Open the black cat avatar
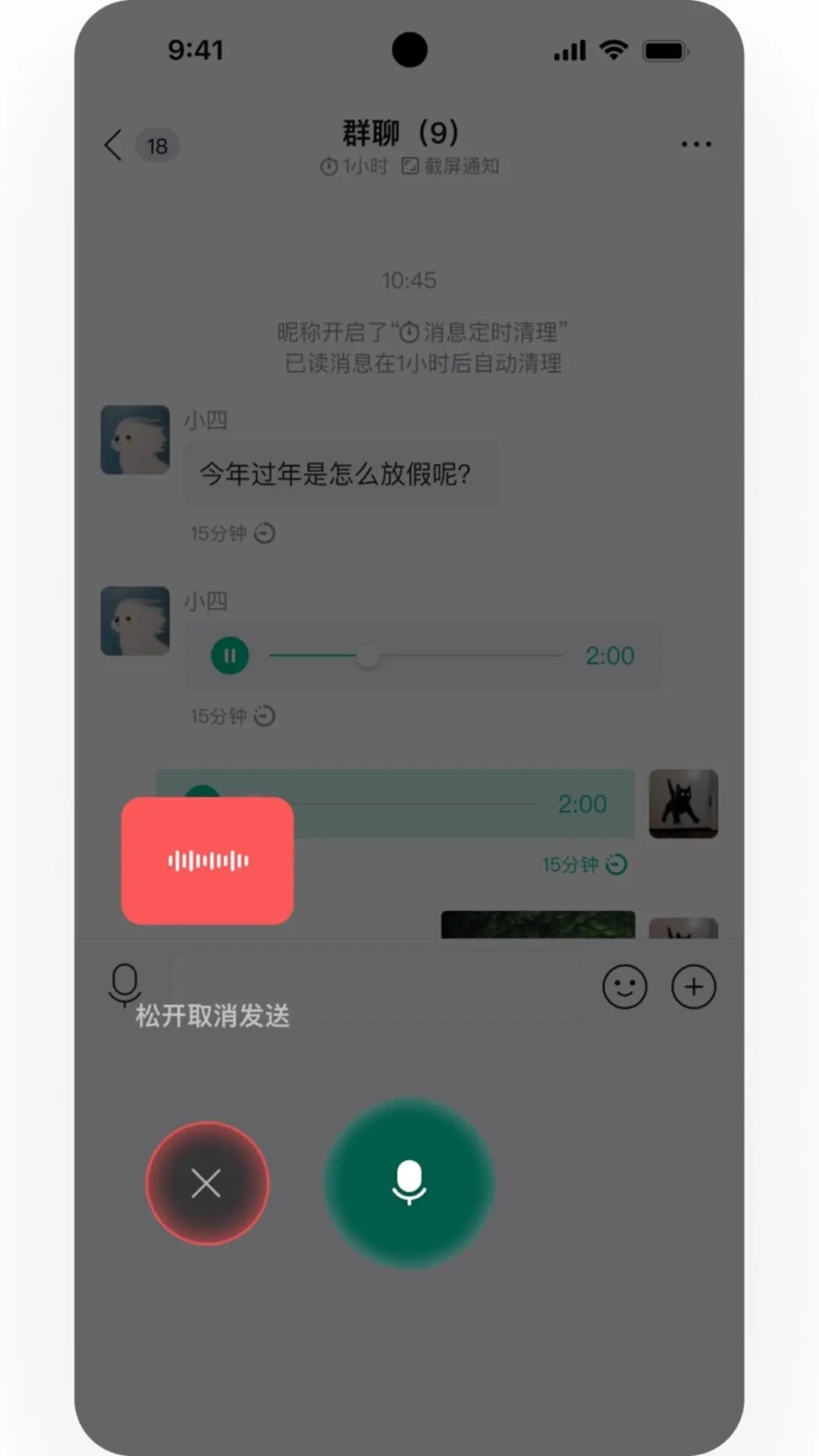 coord(683,804)
